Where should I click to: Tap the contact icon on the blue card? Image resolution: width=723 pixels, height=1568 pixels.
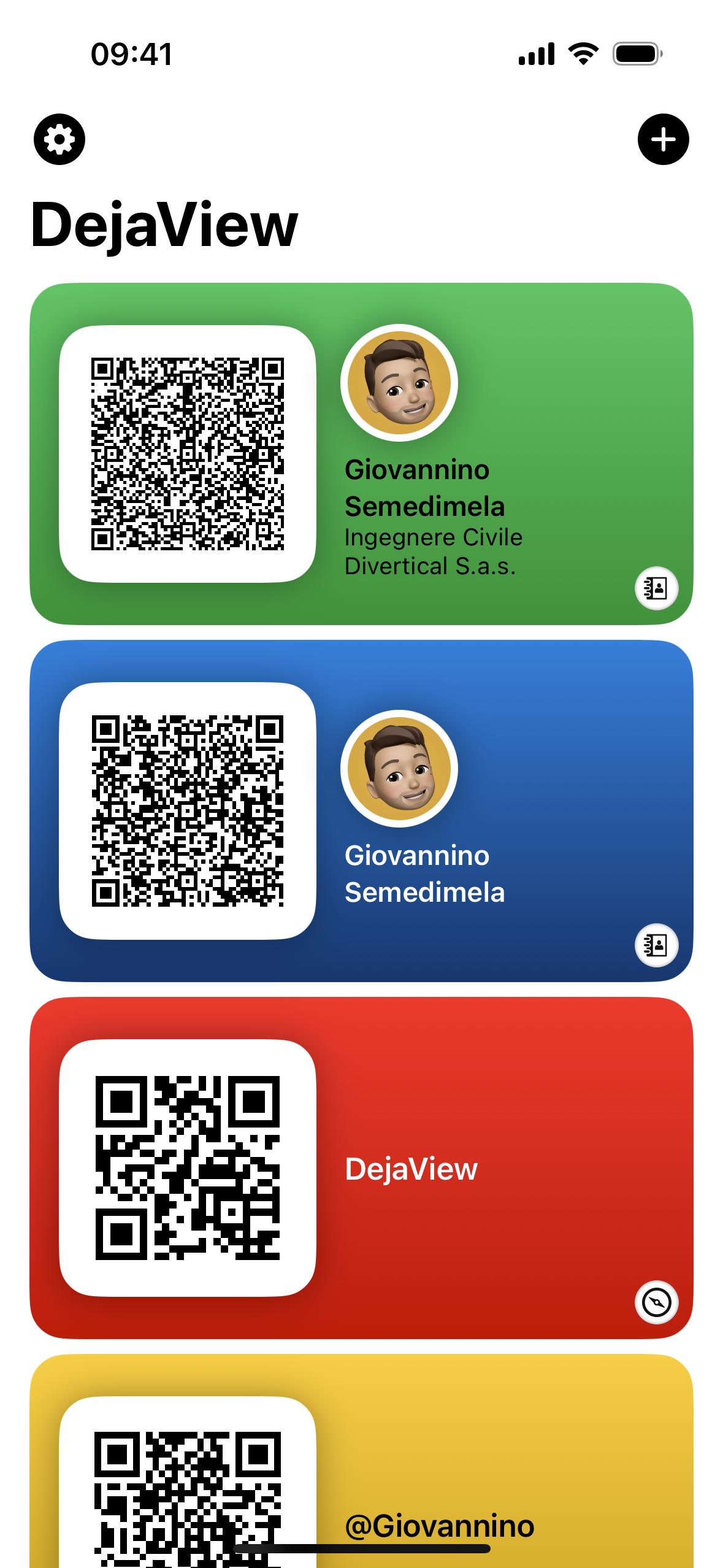pos(656,945)
